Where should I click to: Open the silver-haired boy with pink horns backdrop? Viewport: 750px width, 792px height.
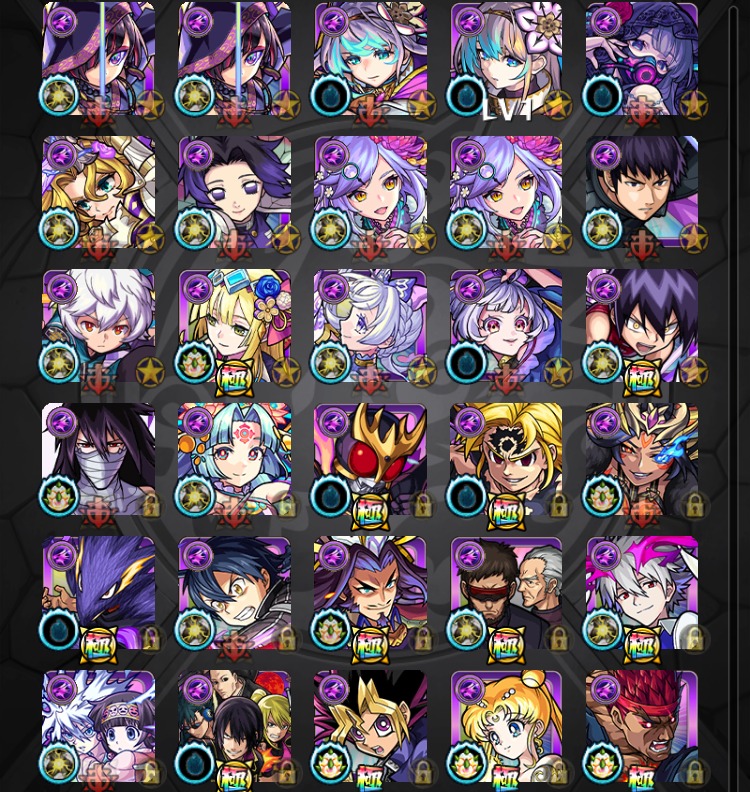click(642, 593)
